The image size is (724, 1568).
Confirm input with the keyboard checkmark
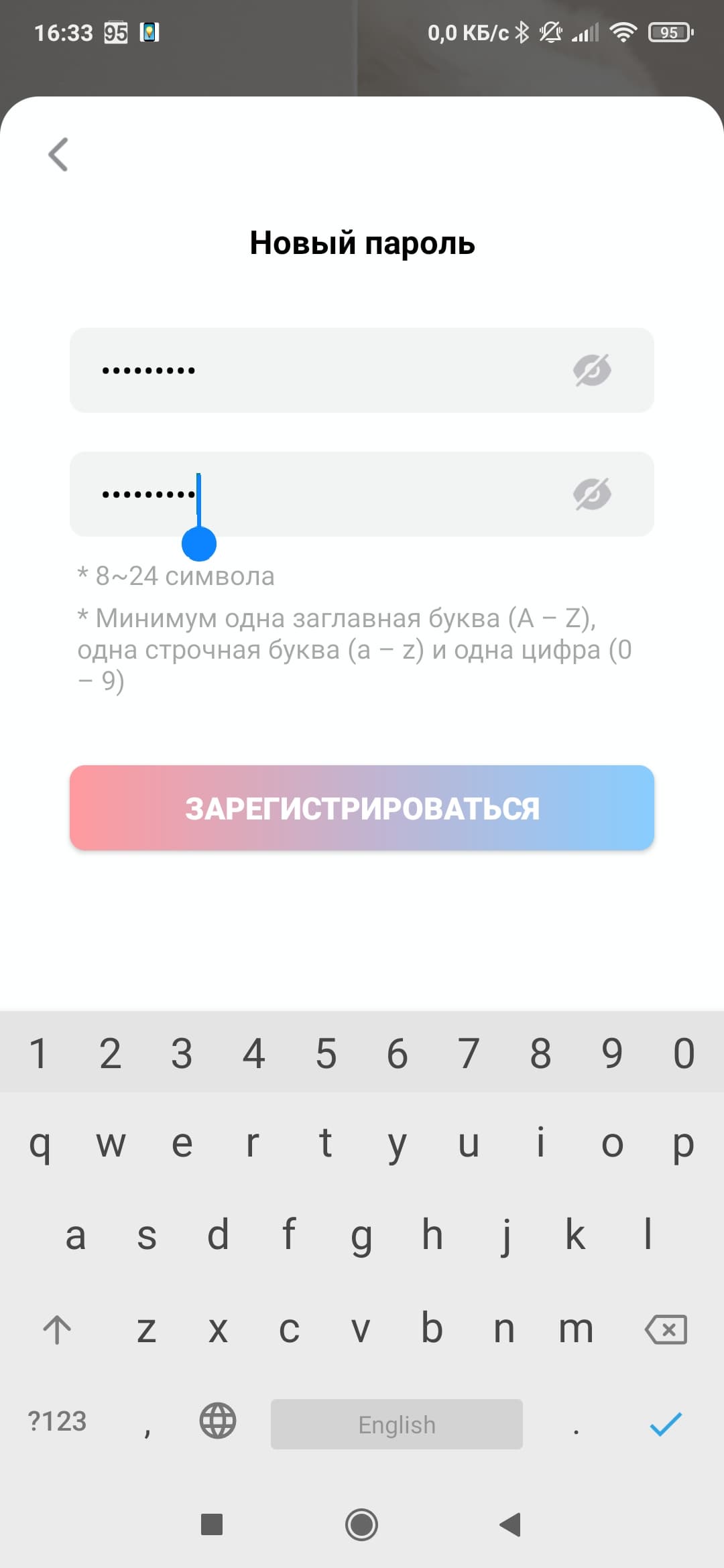point(666,1423)
